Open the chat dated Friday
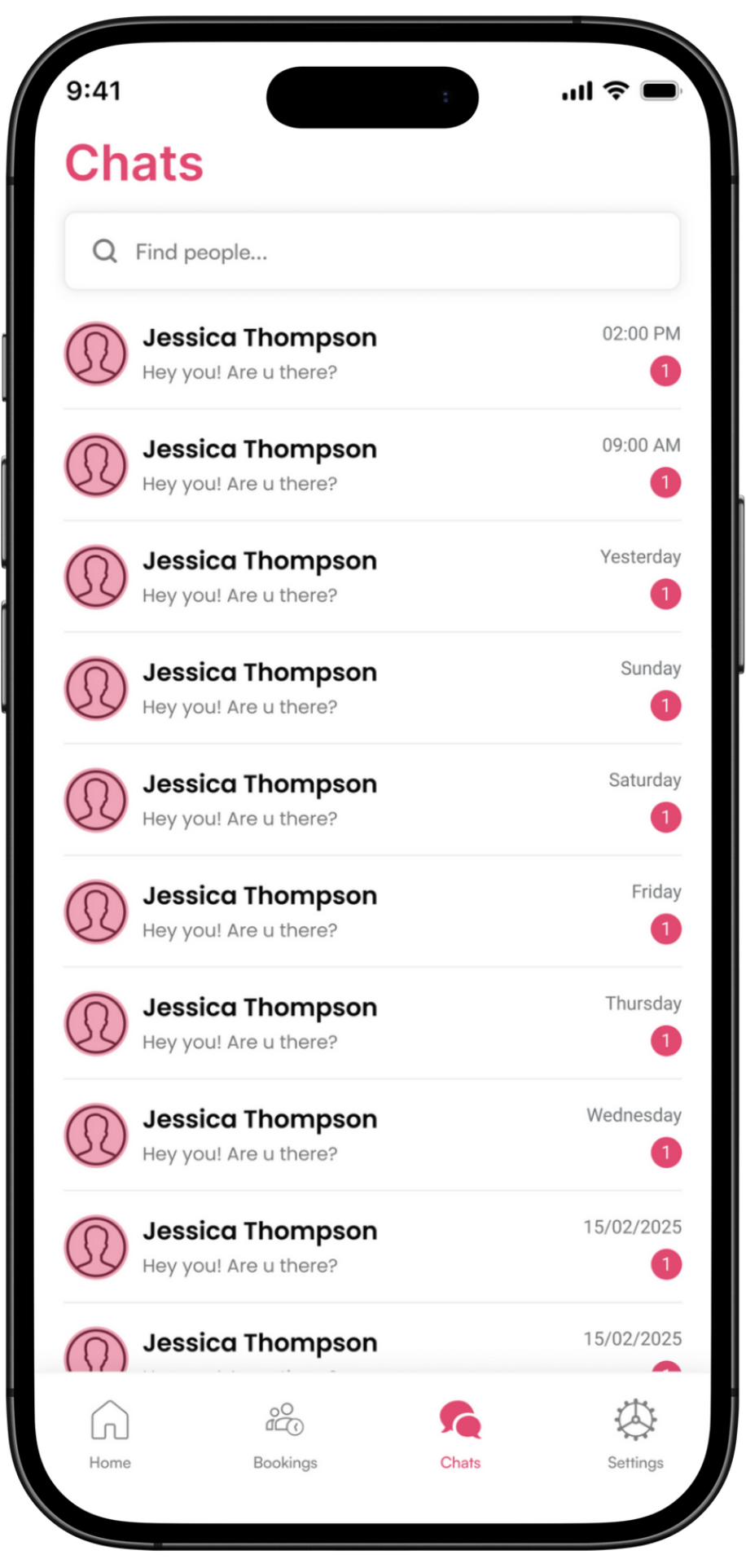746x1568 pixels. click(x=371, y=911)
